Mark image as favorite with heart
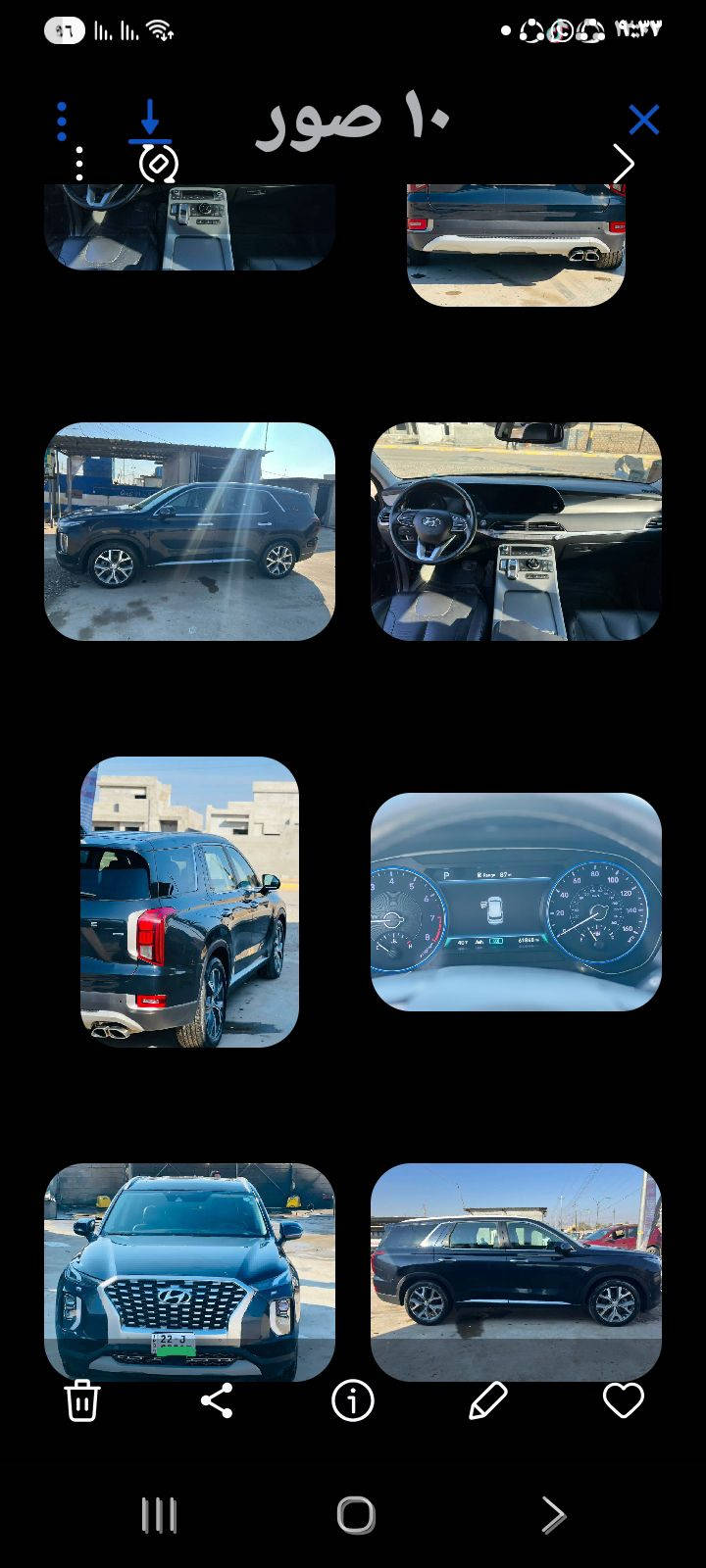The image size is (706, 1568). 623,1400
